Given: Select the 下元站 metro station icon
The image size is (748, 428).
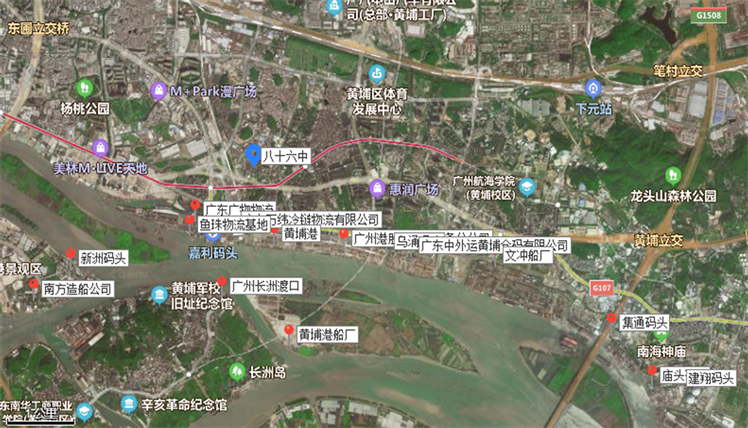Looking at the screenshot, I should click(593, 88).
